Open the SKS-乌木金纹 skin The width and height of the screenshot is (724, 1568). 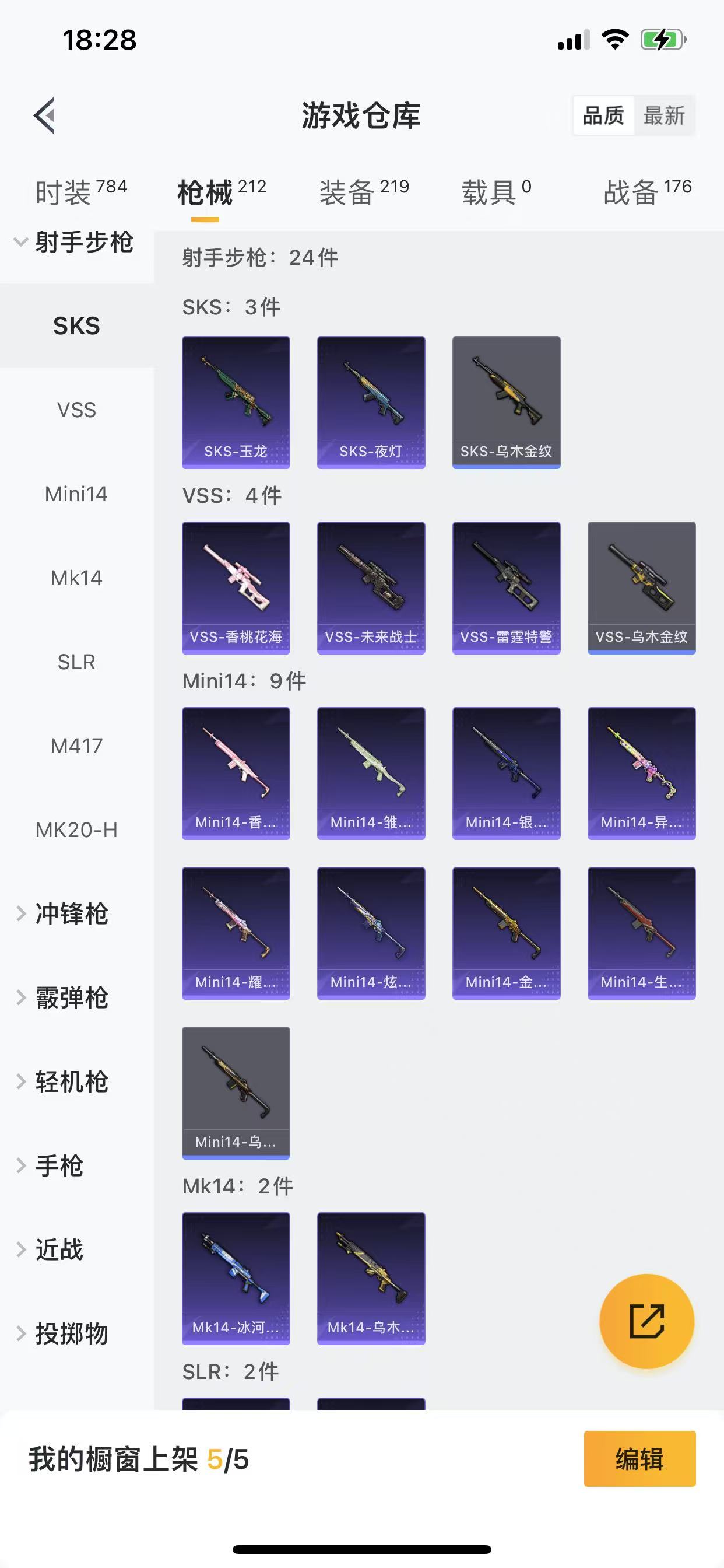(506, 402)
